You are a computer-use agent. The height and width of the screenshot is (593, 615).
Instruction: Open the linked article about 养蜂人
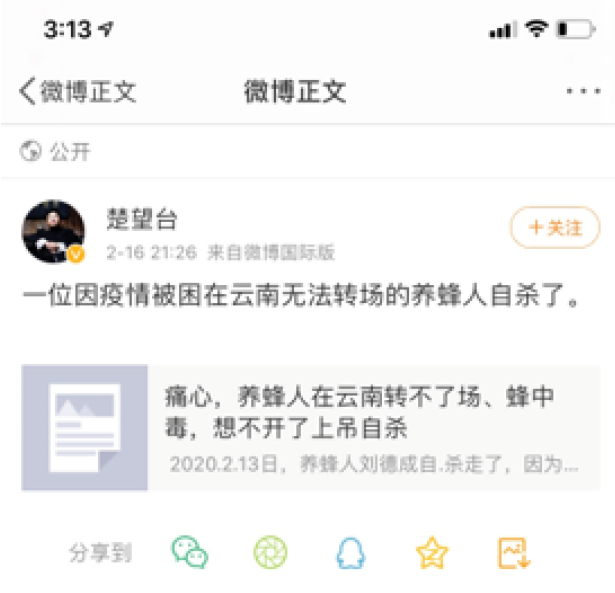click(x=310, y=428)
